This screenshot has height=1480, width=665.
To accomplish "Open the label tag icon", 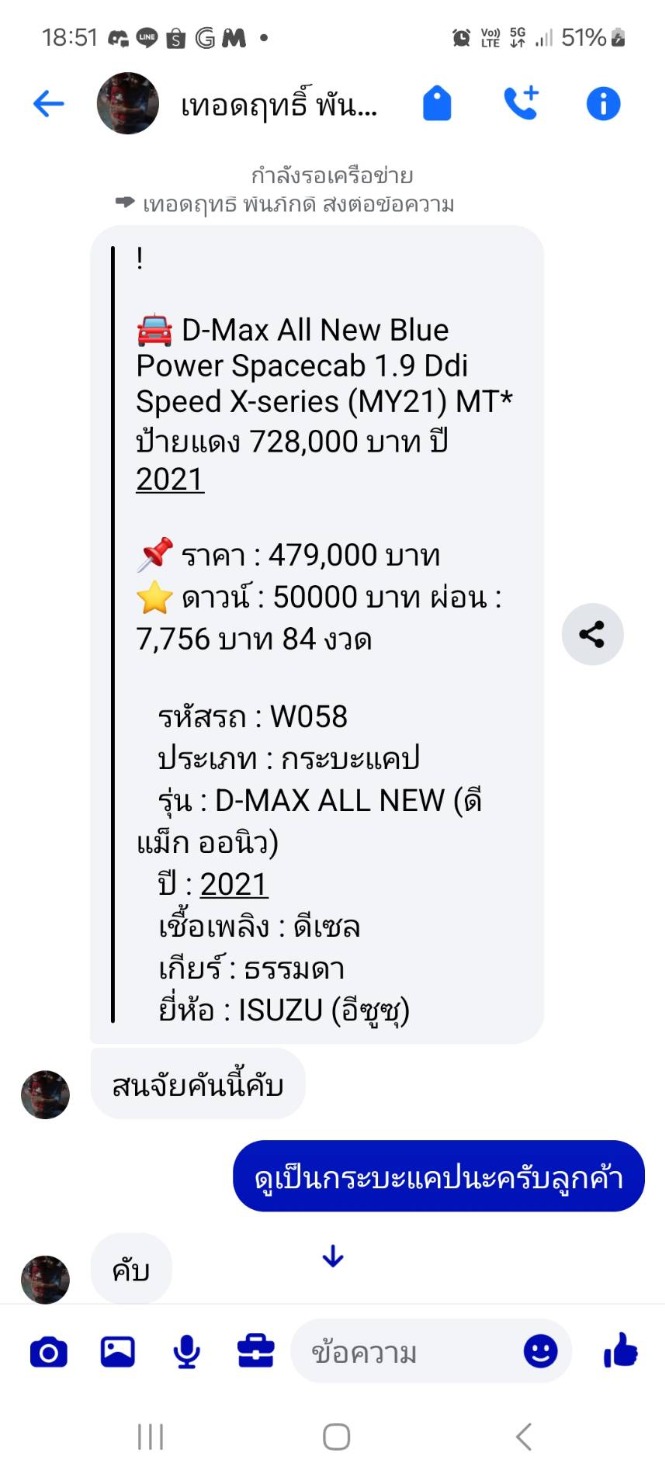I will 437,103.
